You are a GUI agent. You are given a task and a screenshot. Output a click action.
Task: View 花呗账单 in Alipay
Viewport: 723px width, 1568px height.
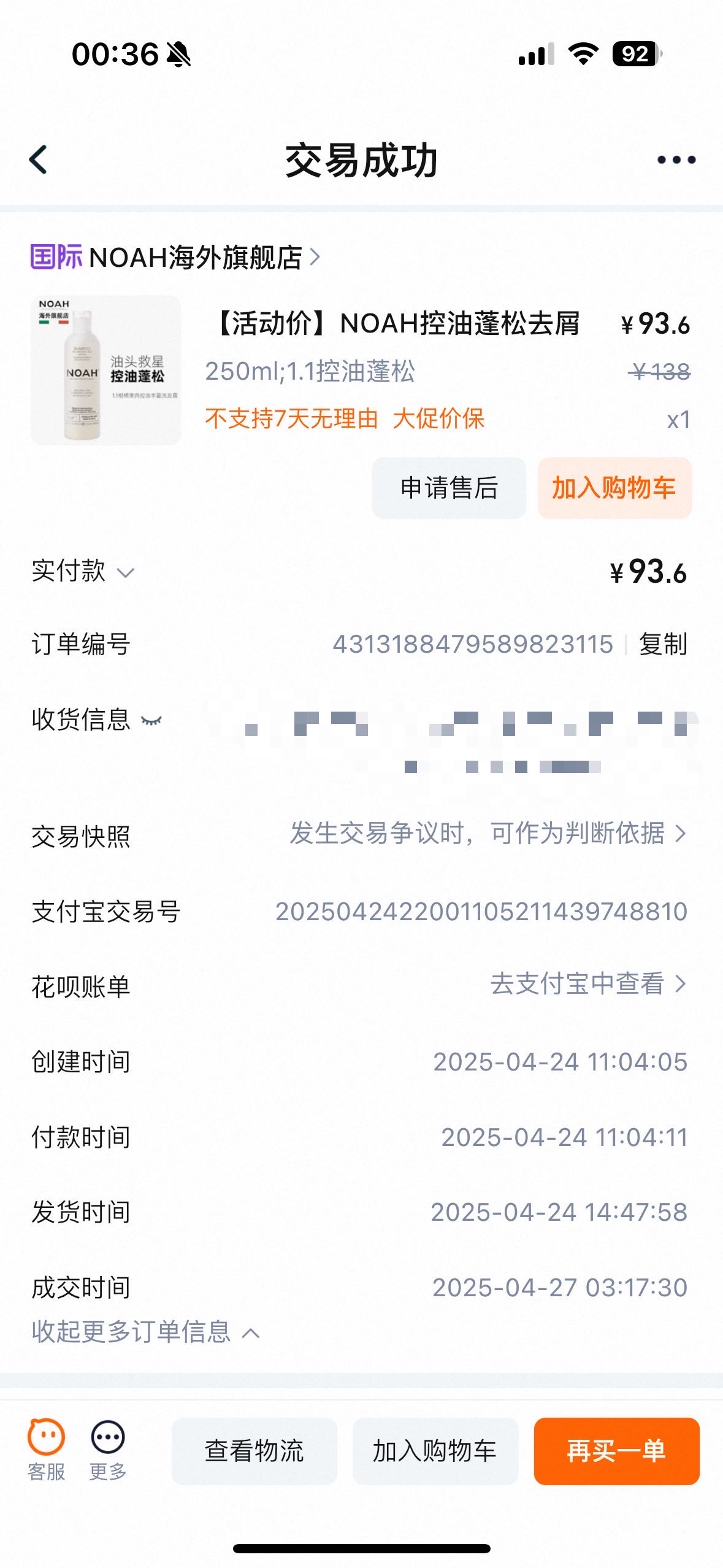coord(588,984)
